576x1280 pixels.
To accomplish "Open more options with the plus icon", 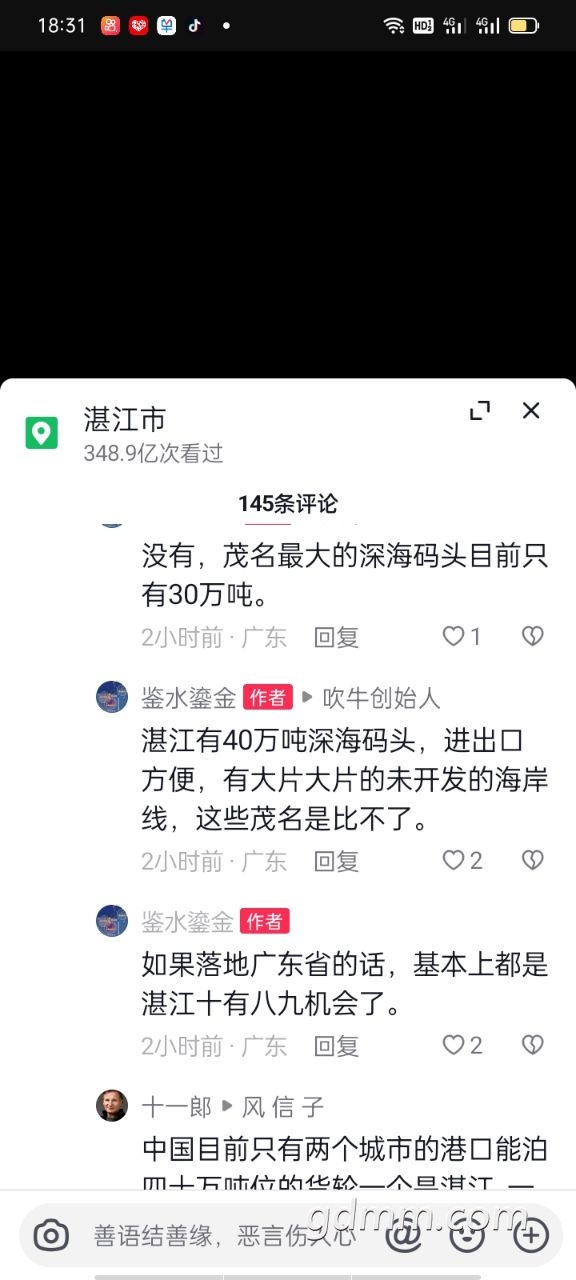I will click(x=531, y=1235).
